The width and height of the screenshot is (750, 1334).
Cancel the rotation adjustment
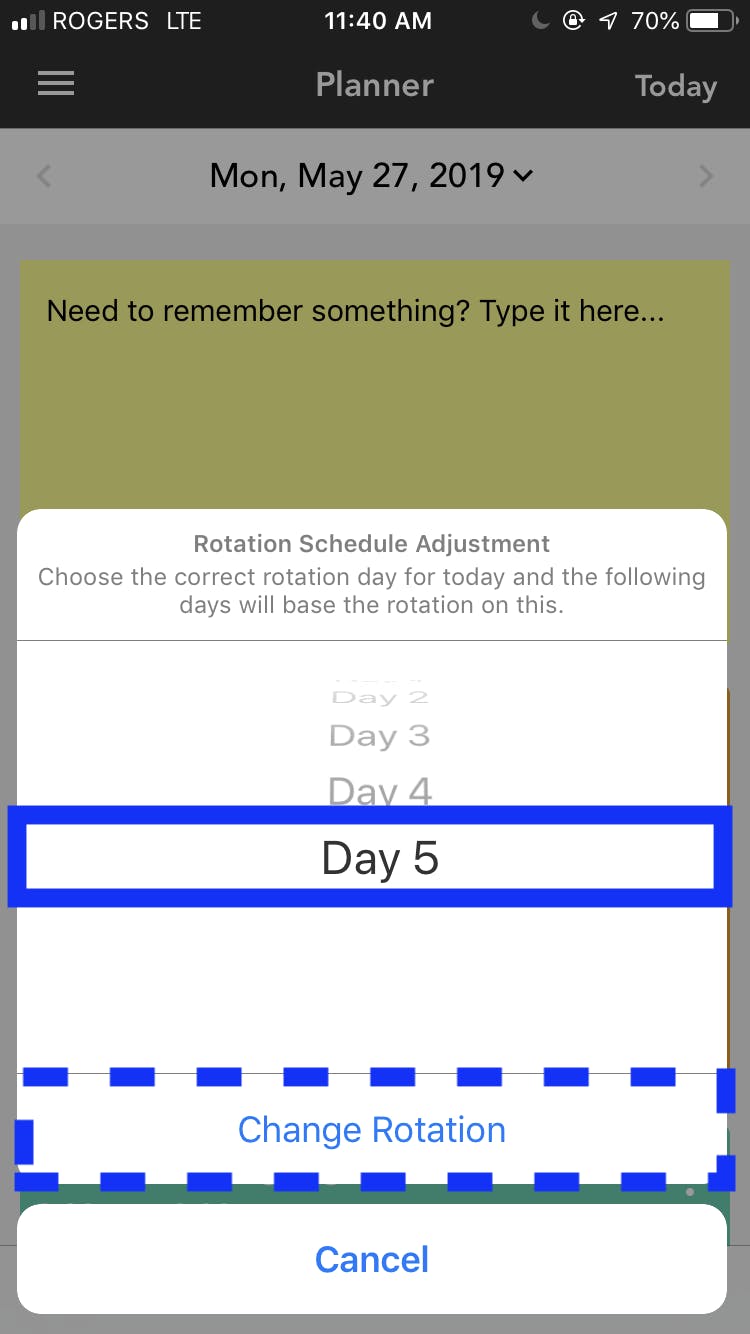372,1259
